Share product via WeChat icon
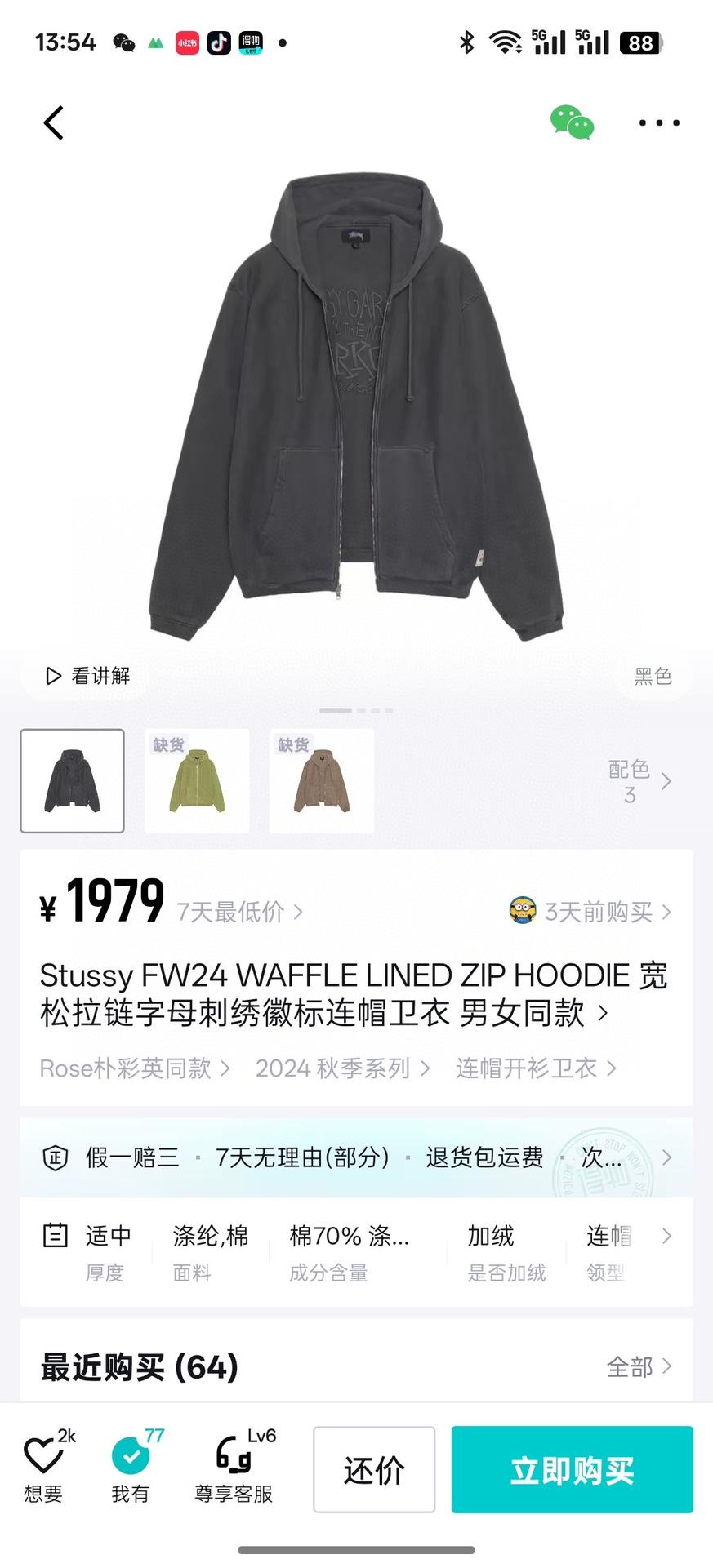The height and width of the screenshot is (1568, 713). pos(572,123)
